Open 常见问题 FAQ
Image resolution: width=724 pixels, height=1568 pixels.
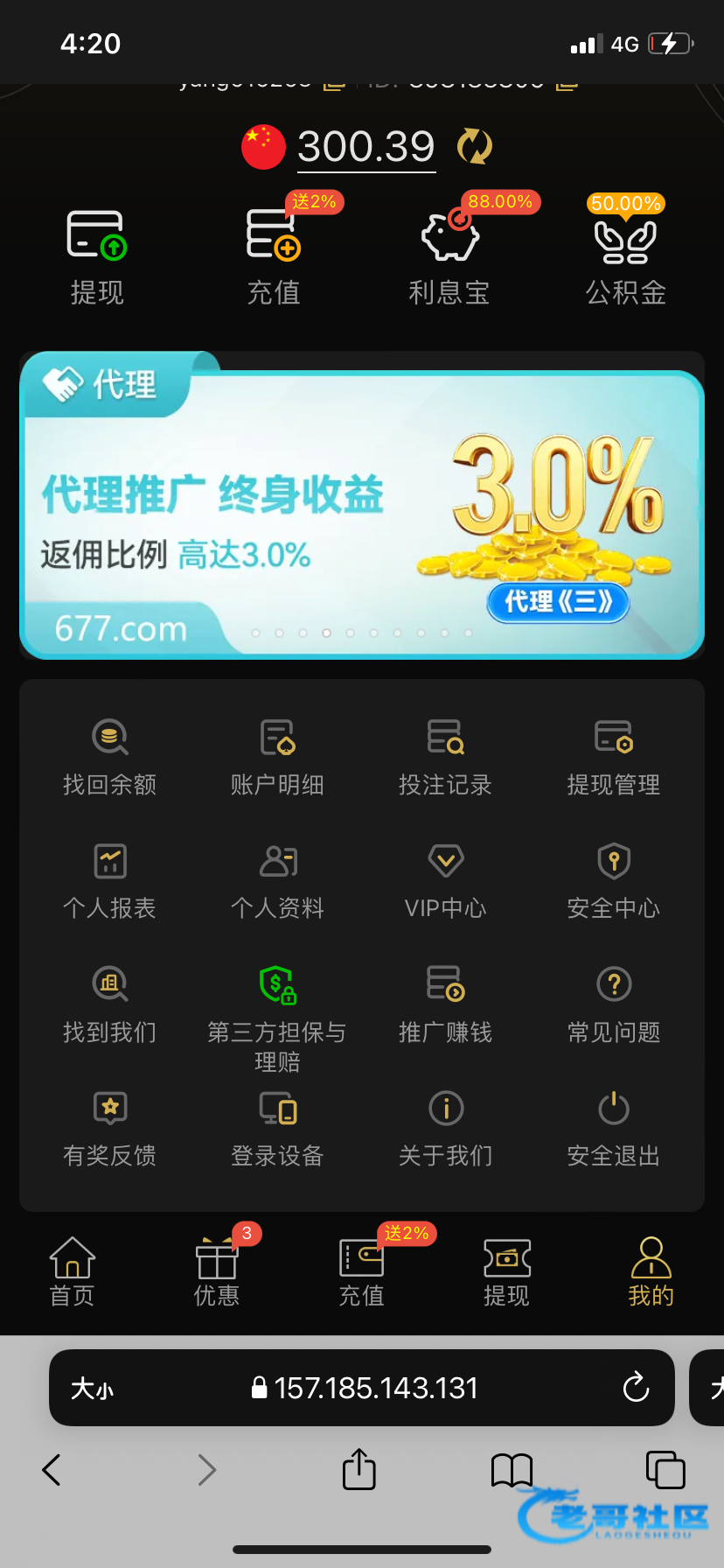click(x=614, y=1004)
